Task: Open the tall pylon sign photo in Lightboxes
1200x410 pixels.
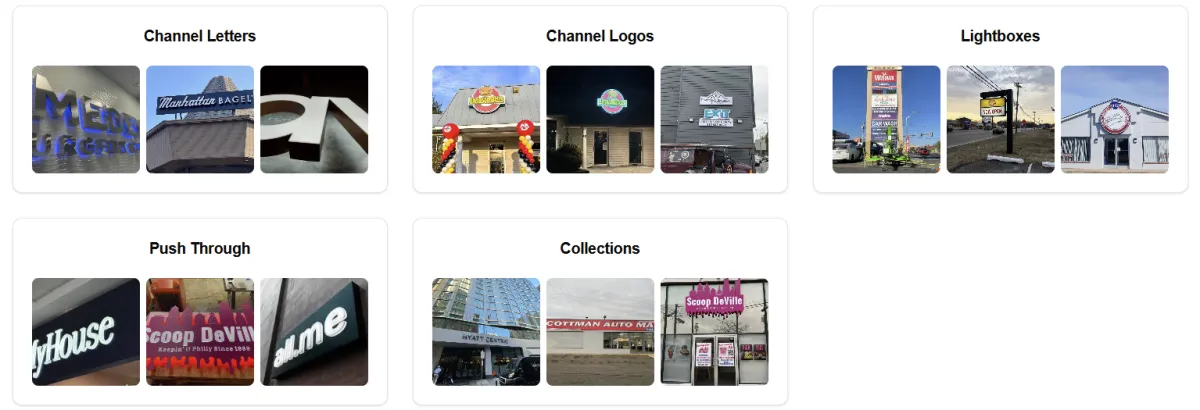Action: (886, 120)
